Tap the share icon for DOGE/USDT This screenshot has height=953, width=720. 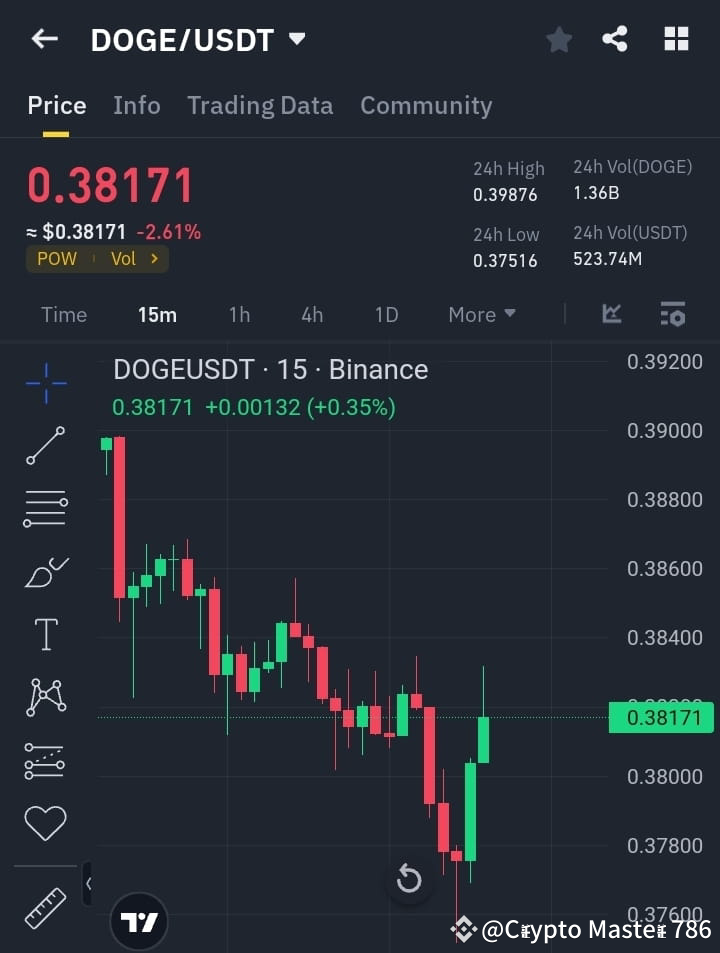point(615,39)
